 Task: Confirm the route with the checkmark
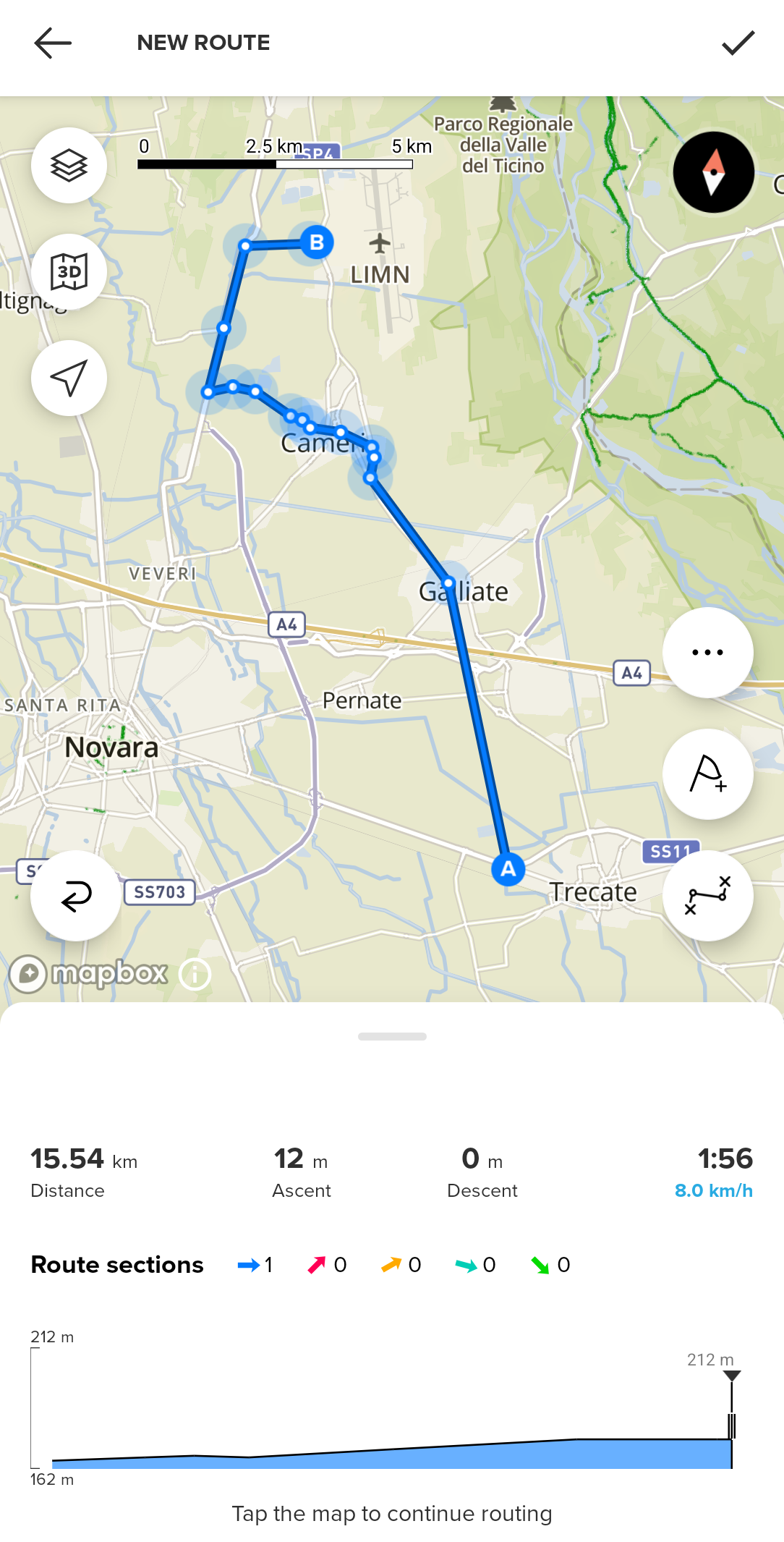738,43
